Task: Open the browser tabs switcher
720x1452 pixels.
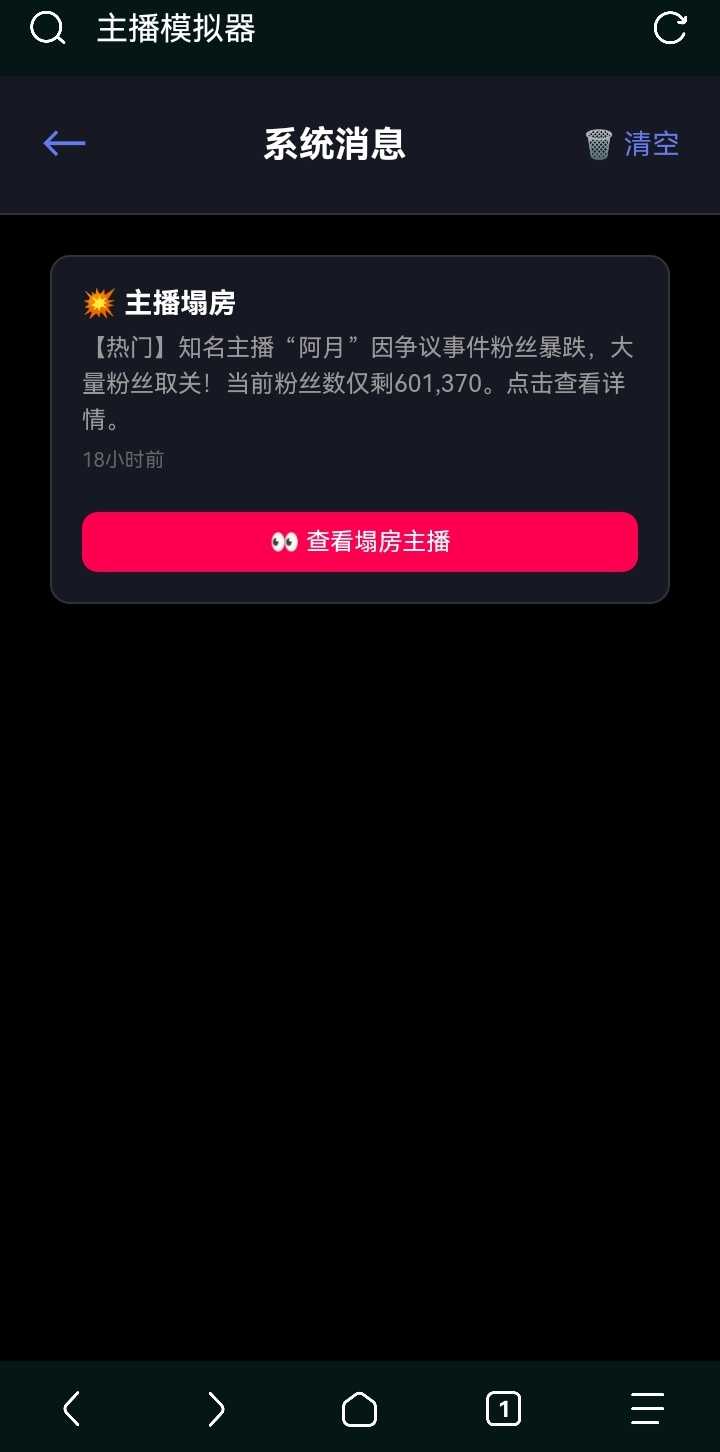Action: pyautogui.click(x=503, y=1409)
